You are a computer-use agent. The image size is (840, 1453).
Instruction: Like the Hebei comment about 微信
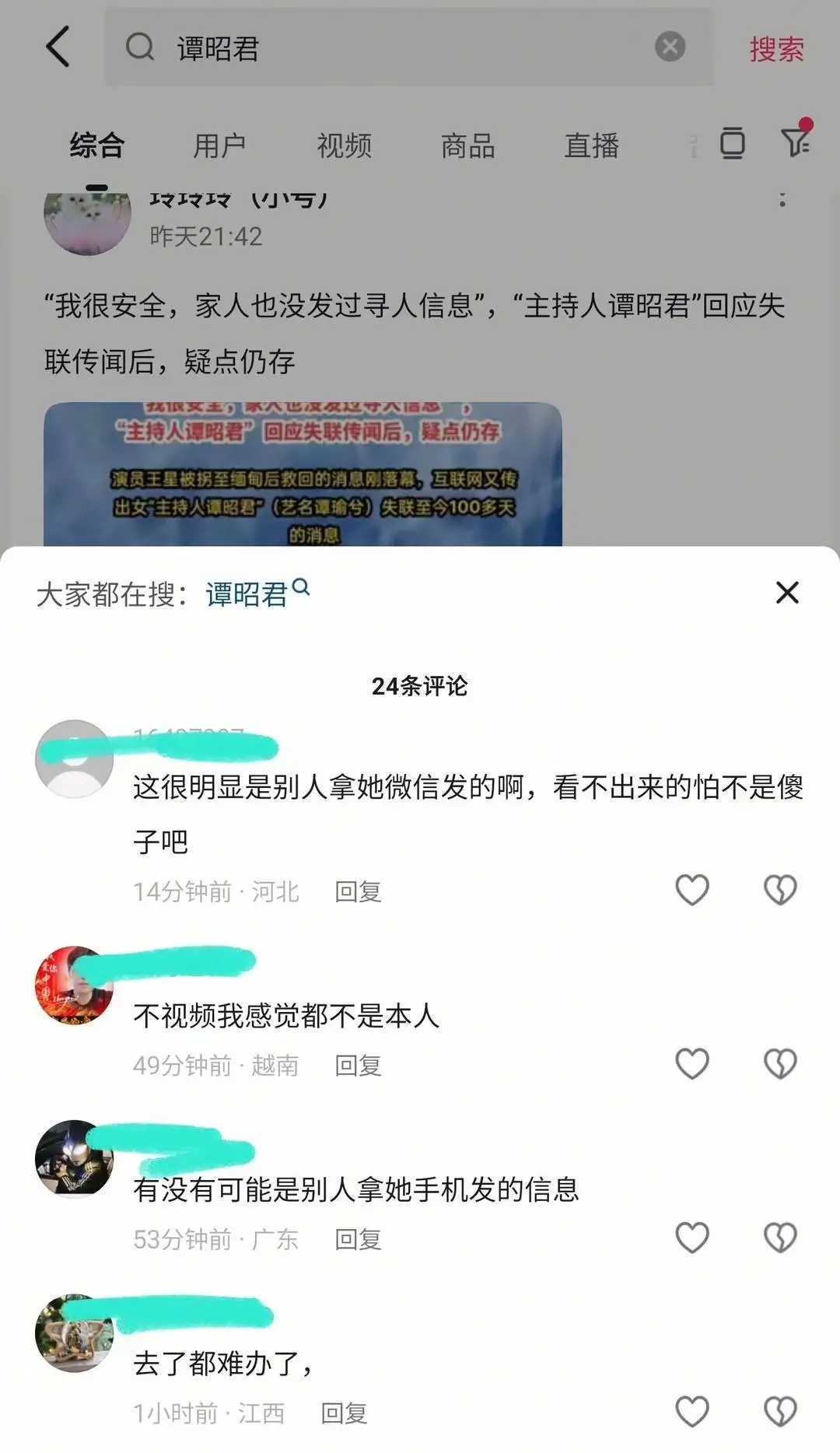691,890
